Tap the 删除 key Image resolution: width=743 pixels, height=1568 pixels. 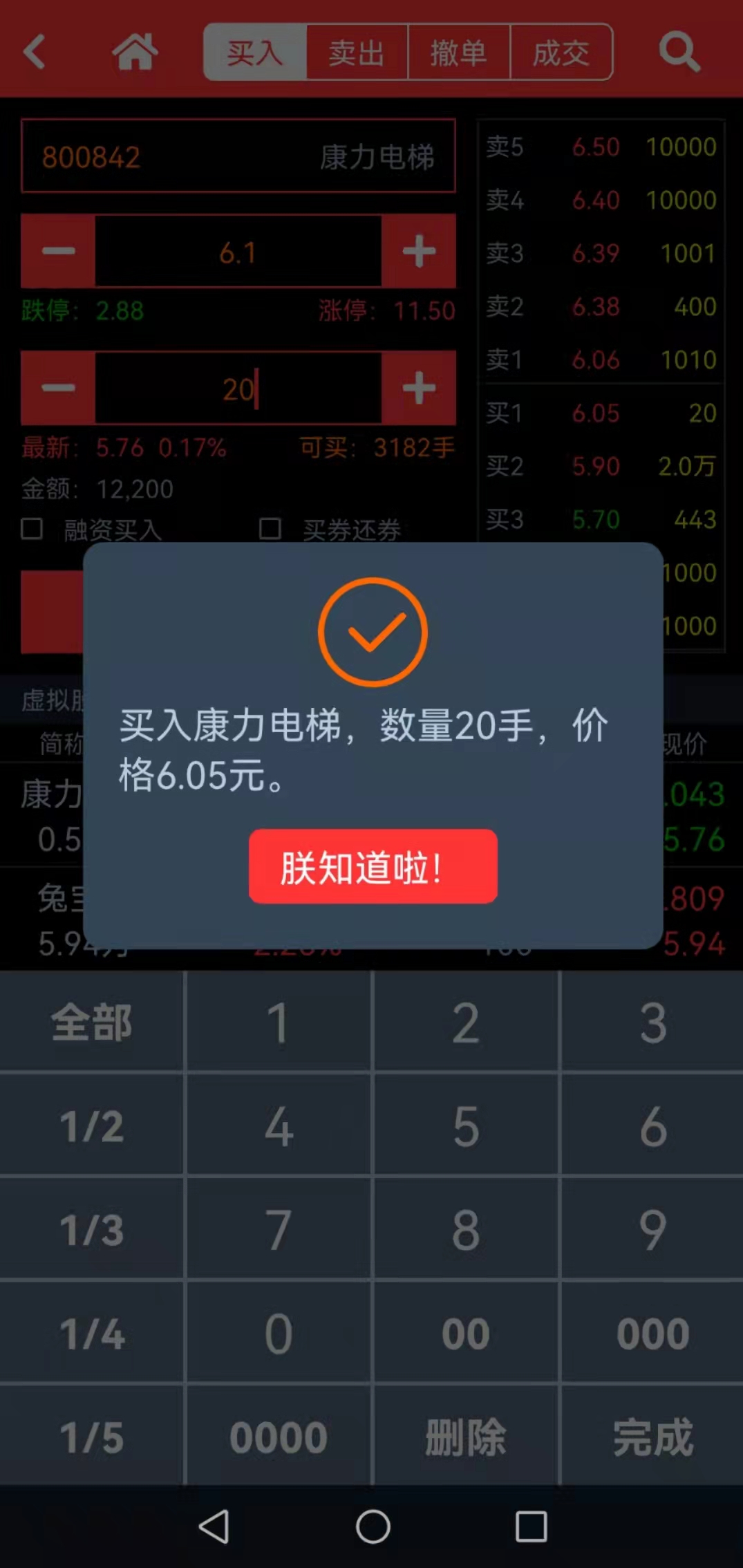coord(466,1436)
